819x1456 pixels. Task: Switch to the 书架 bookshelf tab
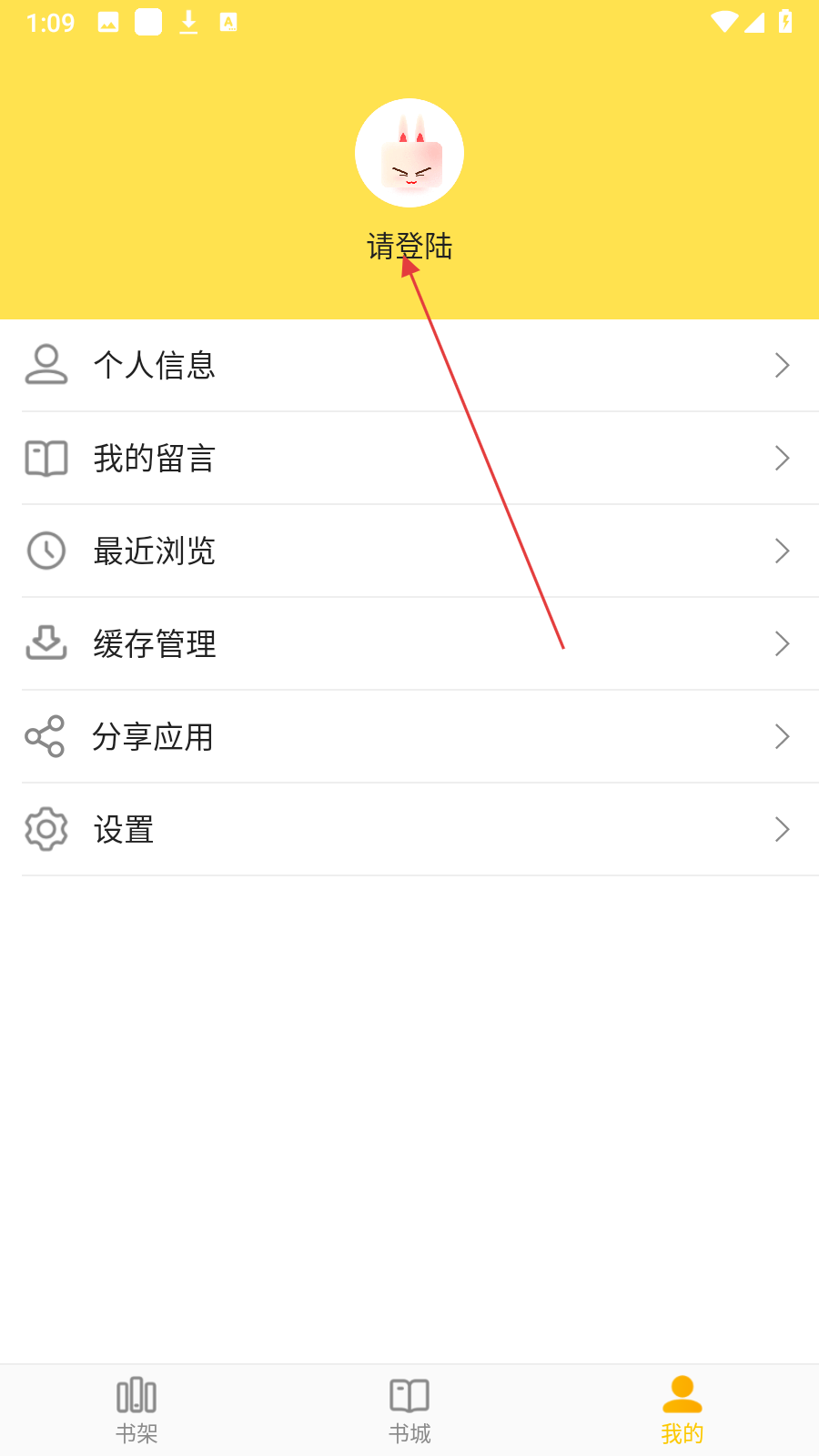[136, 1410]
